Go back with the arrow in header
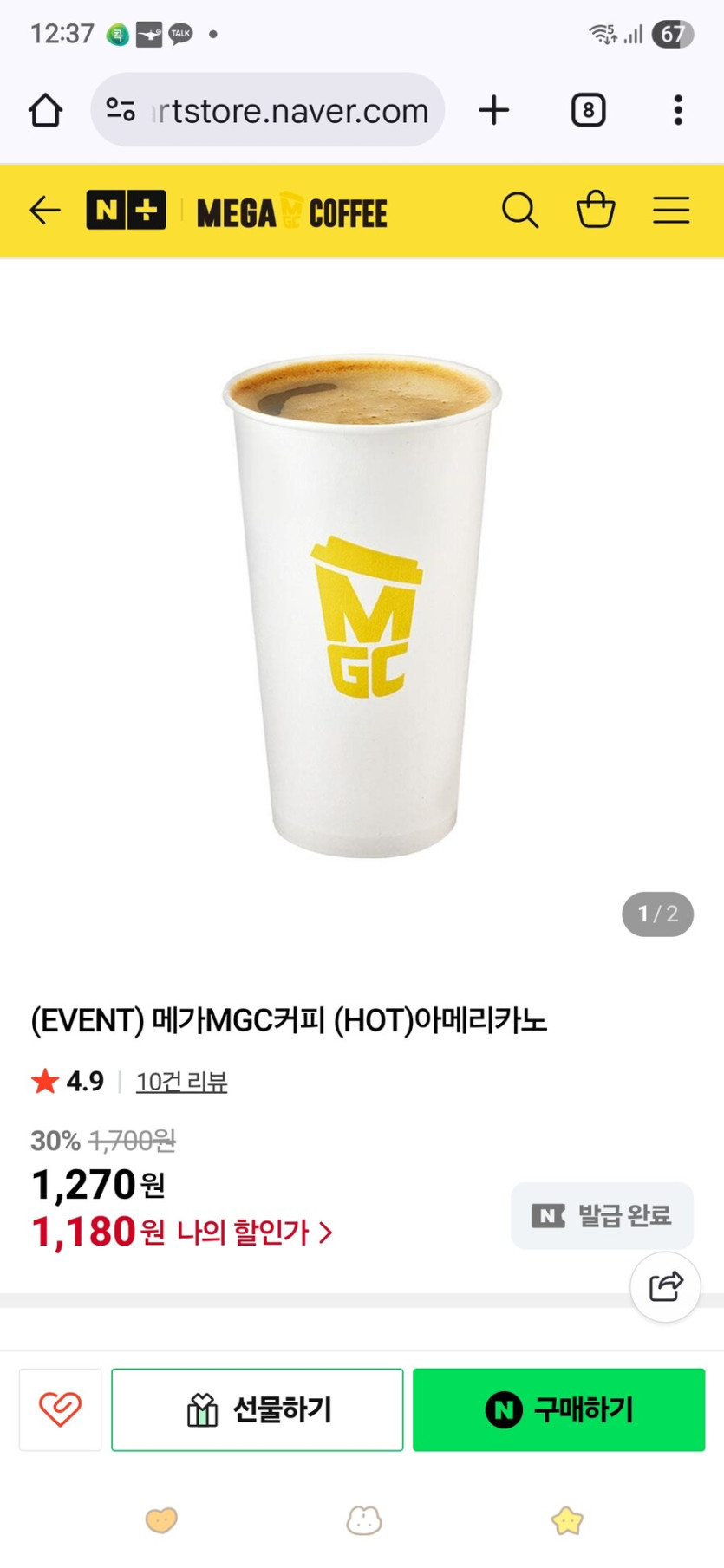724x1568 pixels. (x=43, y=210)
